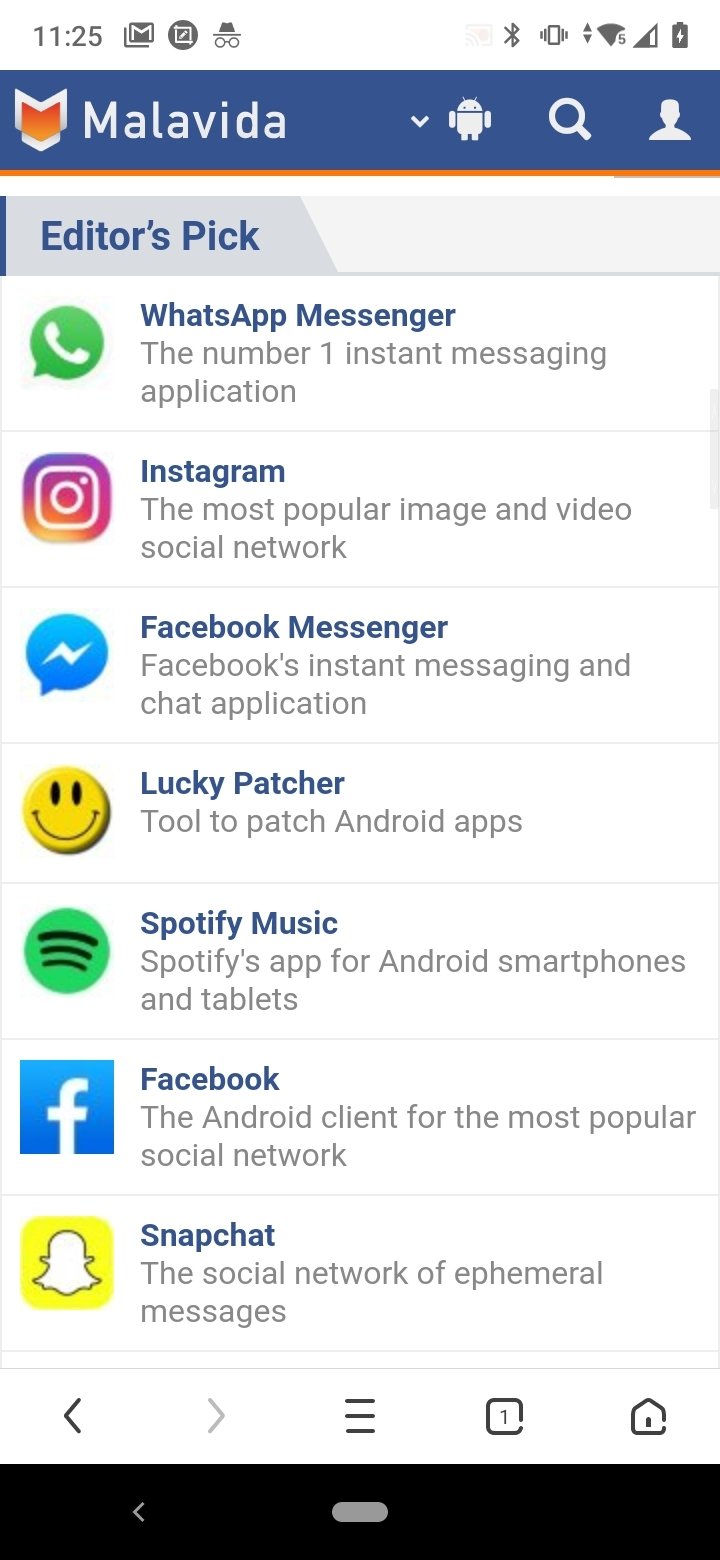
Task: Go back in the browser toolbar
Action: (x=72, y=1416)
